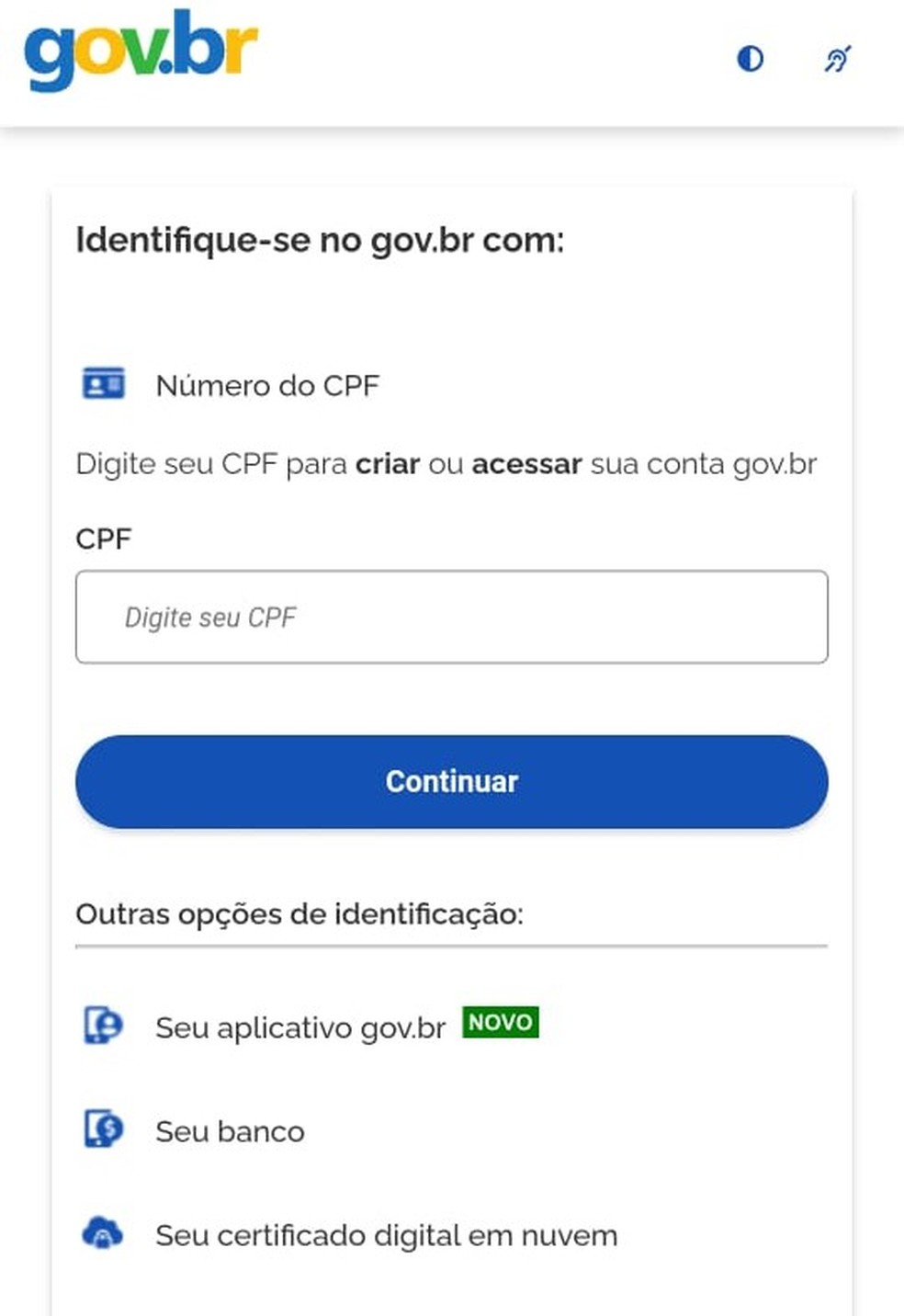Toggle the high contrast mode icon

tap(750, 60)
